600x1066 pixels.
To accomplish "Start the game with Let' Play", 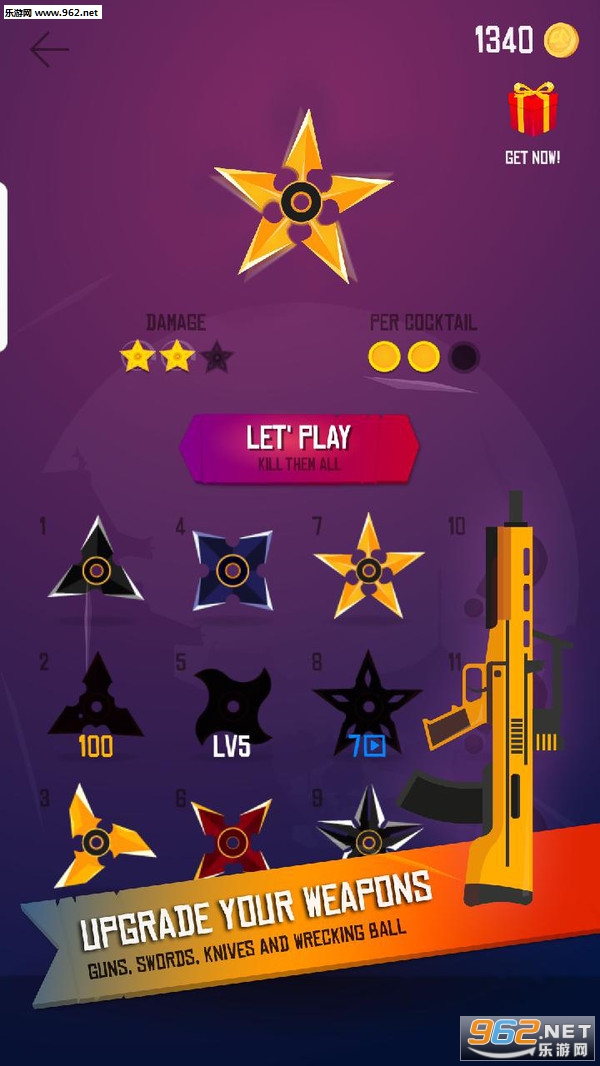I will click(299, 446).
